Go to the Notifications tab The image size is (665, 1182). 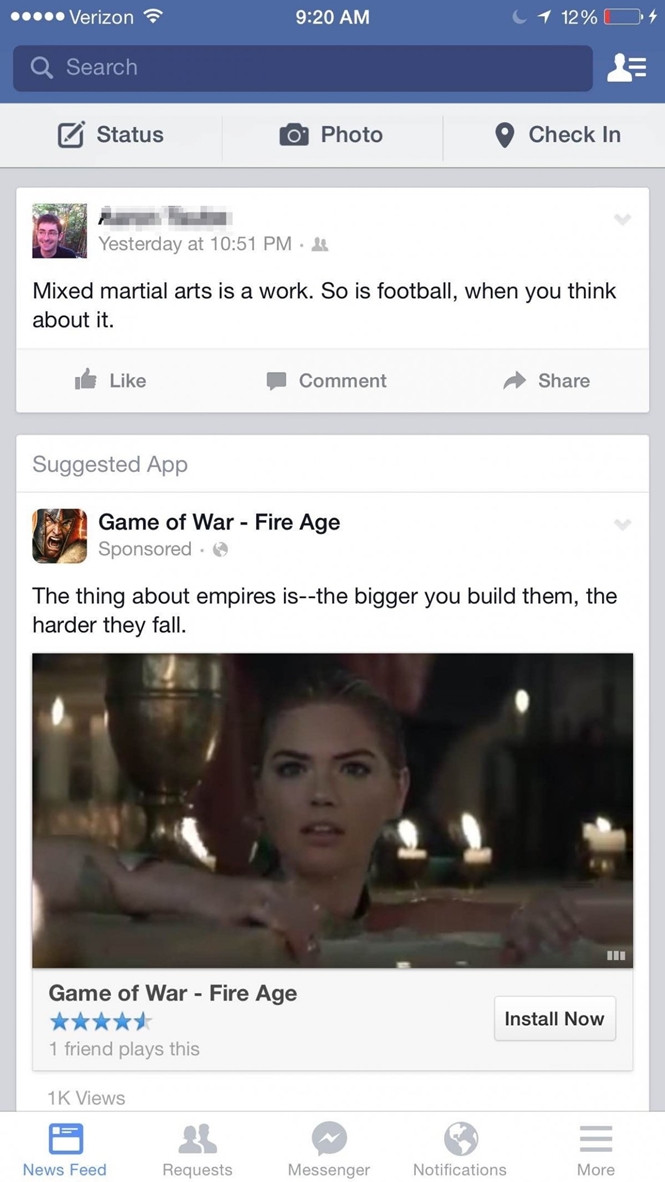click(460, 1148)
